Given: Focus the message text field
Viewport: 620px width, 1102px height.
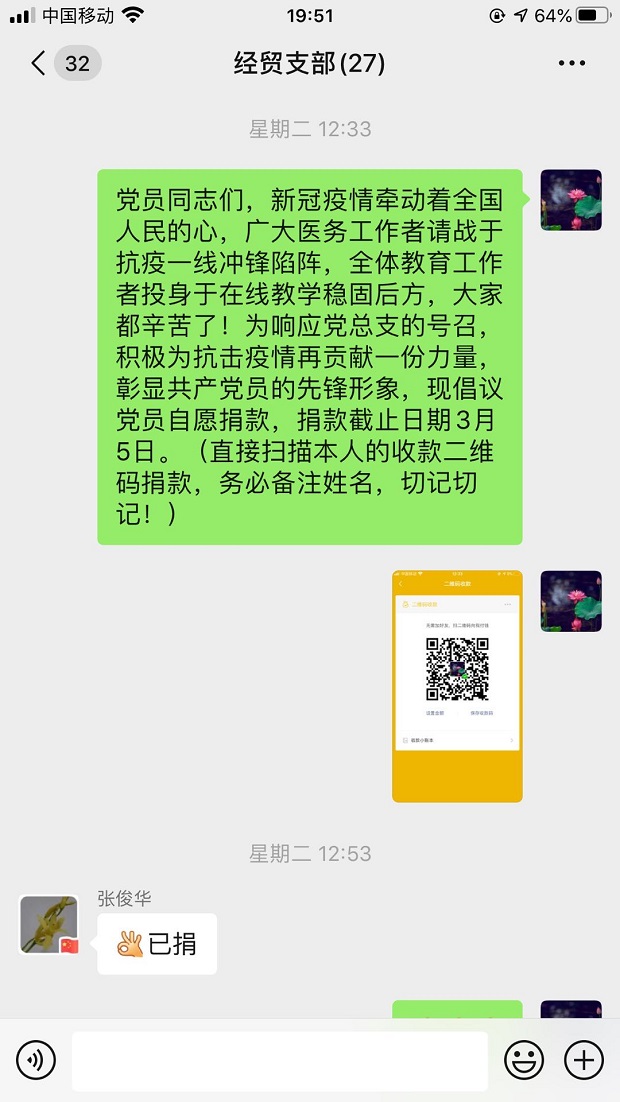Looking at the screenshot, I should (x=279, y=1061).
